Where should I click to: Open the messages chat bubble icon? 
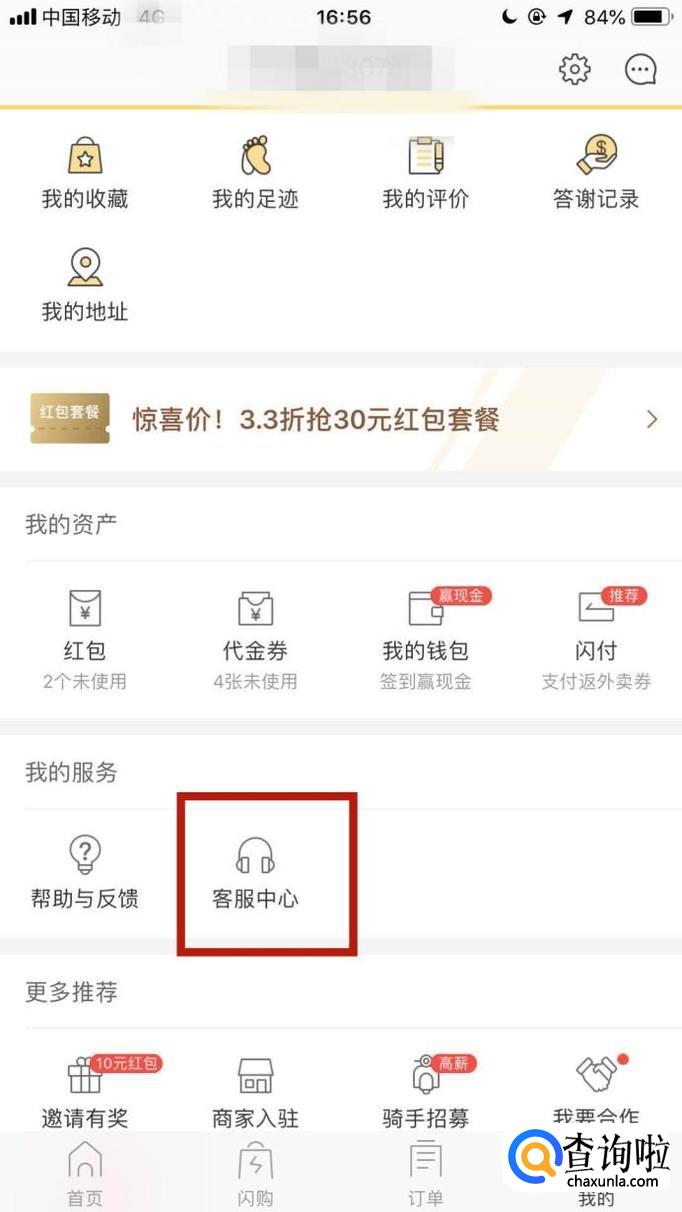tap(640, 69)
